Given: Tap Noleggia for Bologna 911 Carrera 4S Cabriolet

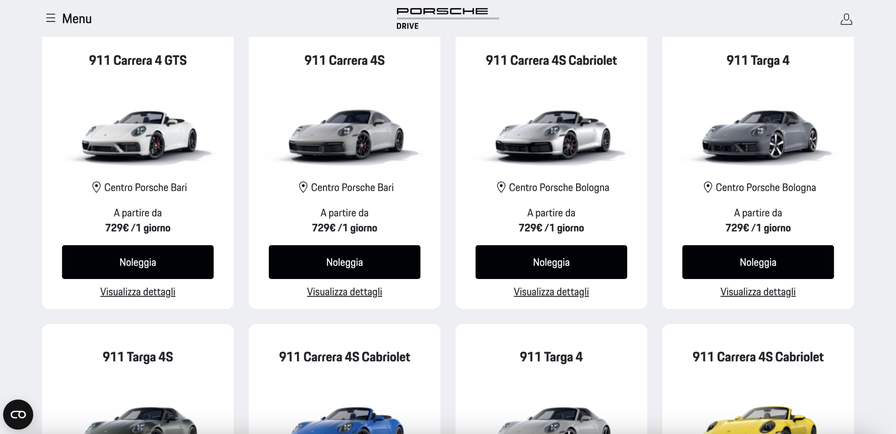Looking at the screenshot, I should 551,262.
